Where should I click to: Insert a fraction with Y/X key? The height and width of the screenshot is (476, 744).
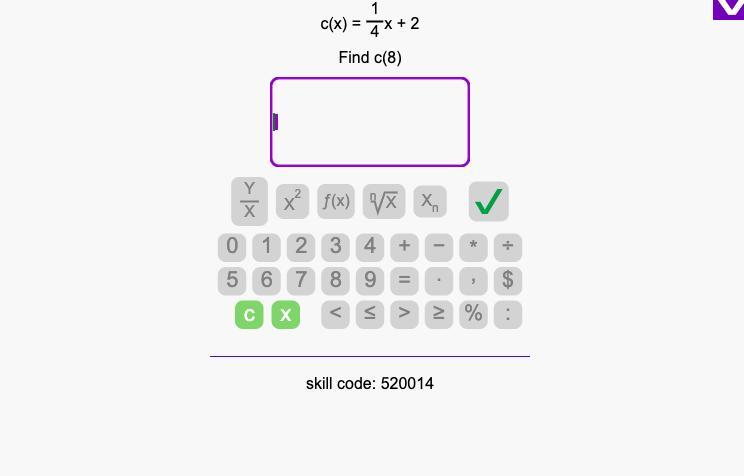pyautogui.click(x=249, y=201)
